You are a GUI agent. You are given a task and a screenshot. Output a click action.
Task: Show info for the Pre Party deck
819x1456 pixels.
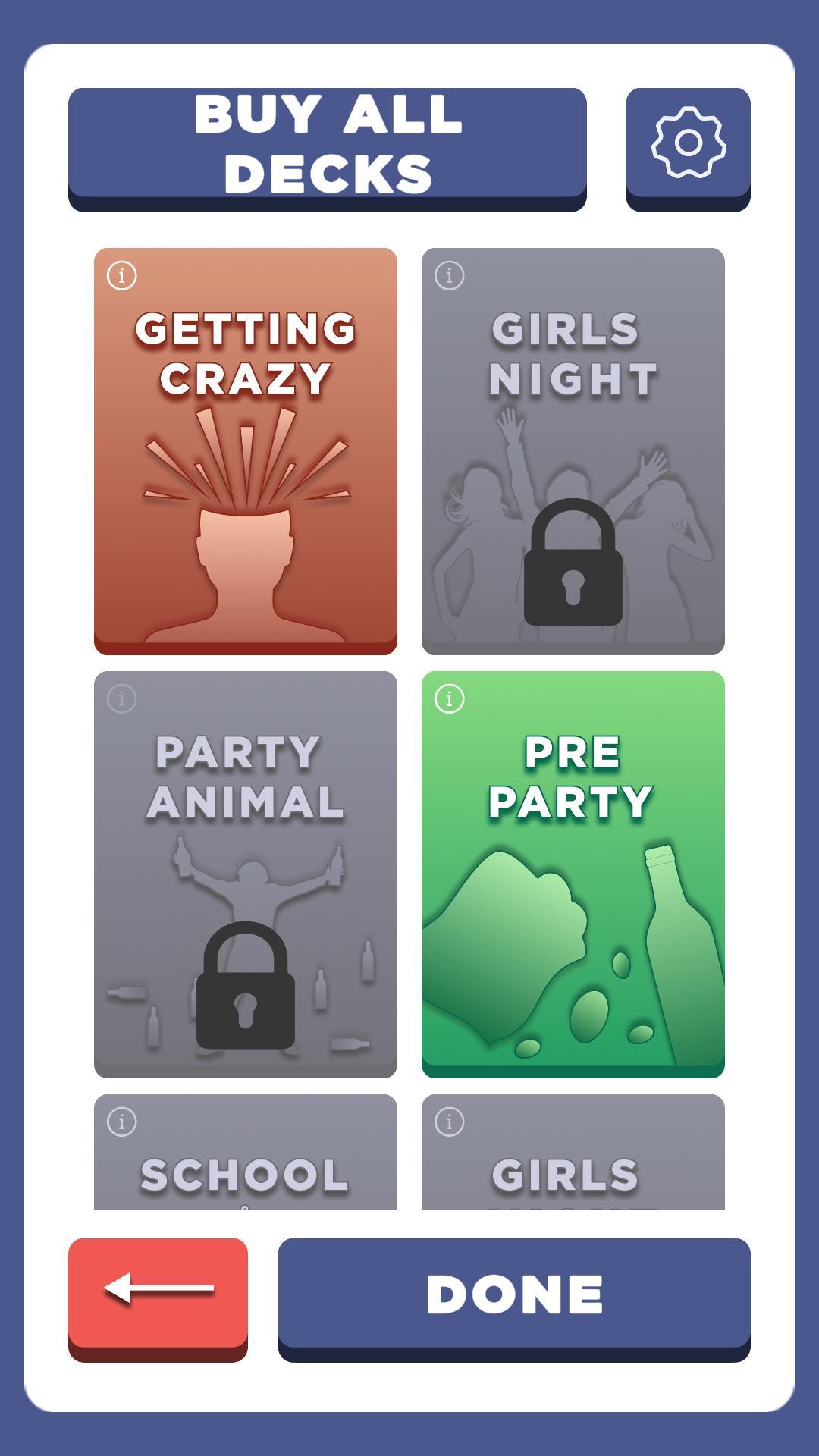pyautogui.click(x=450, y=698)
